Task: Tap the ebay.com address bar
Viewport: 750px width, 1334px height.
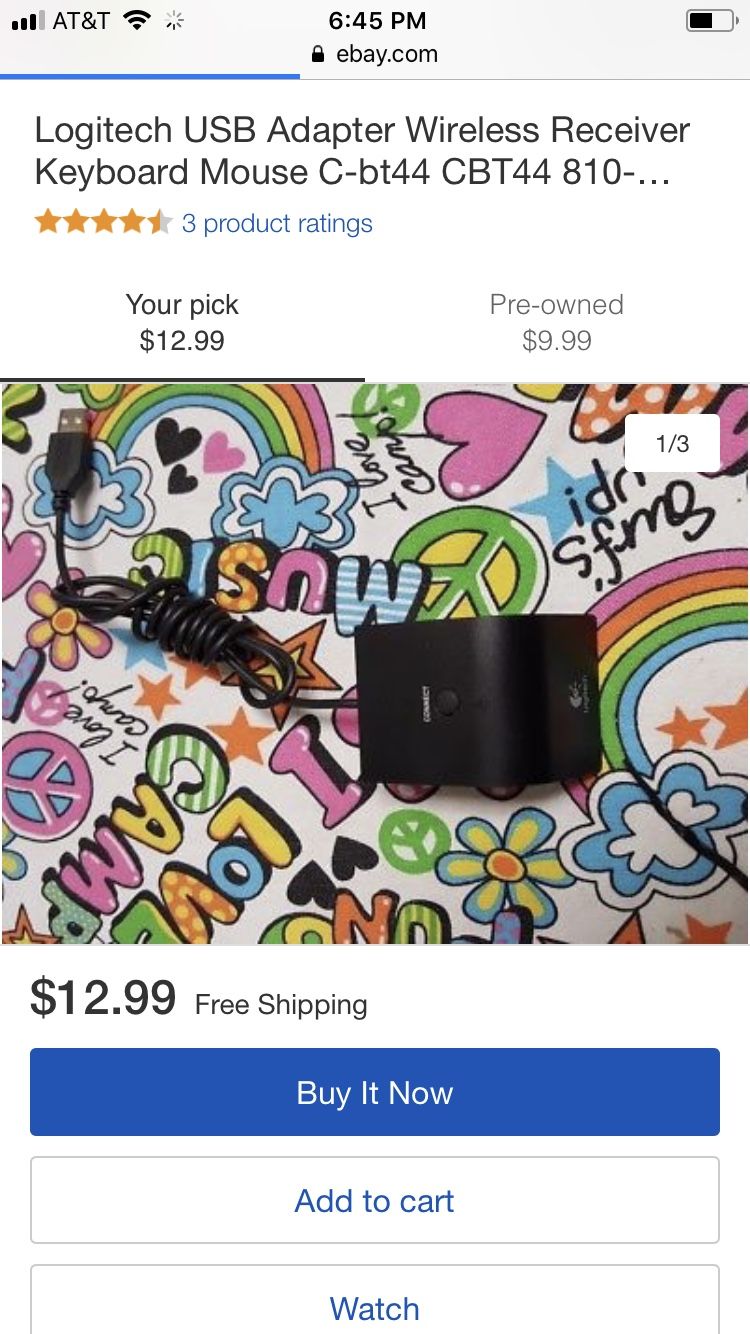Action: (x=375, y=54)
